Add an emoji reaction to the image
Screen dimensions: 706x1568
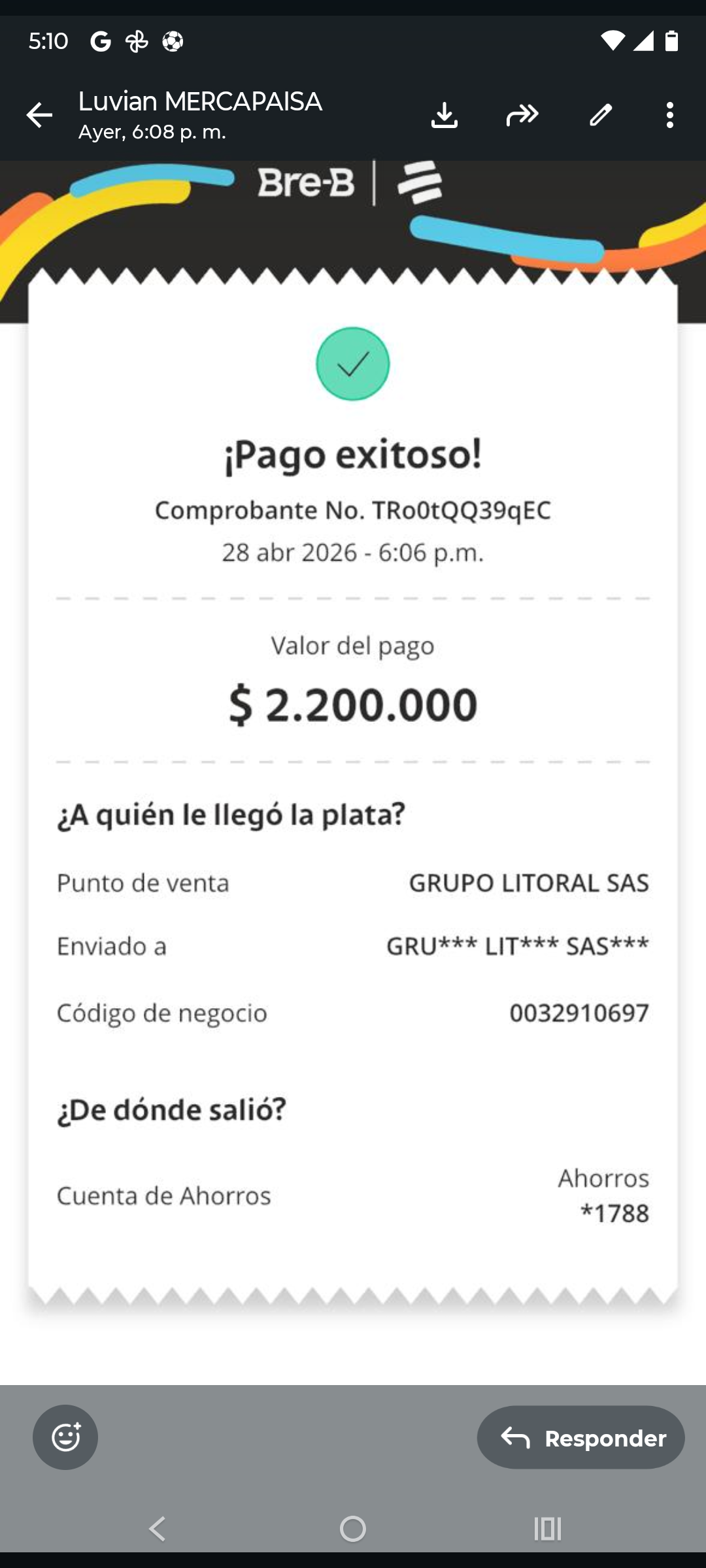pos(65,1437)
